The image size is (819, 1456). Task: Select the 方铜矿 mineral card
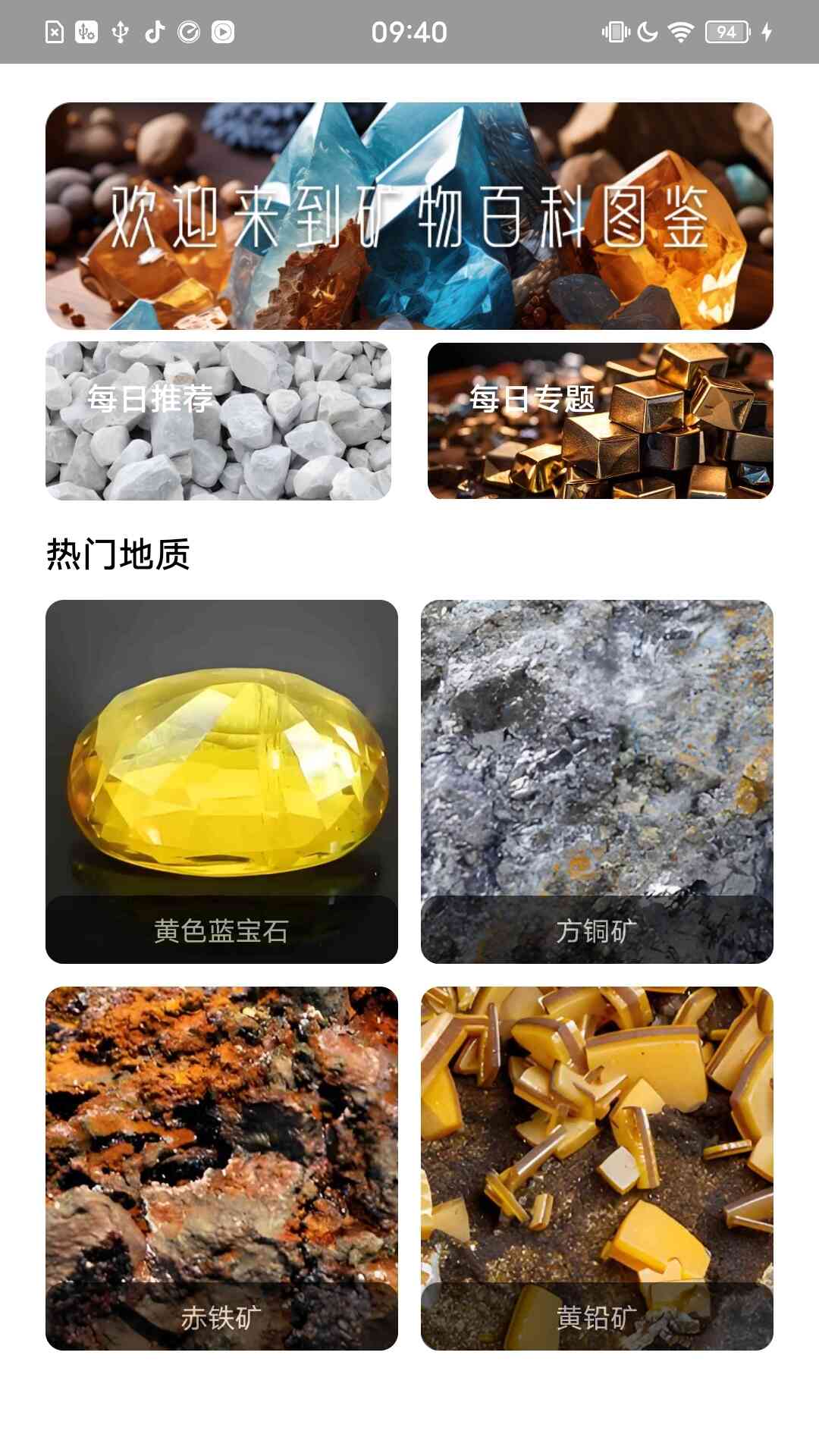coord(597,782)
